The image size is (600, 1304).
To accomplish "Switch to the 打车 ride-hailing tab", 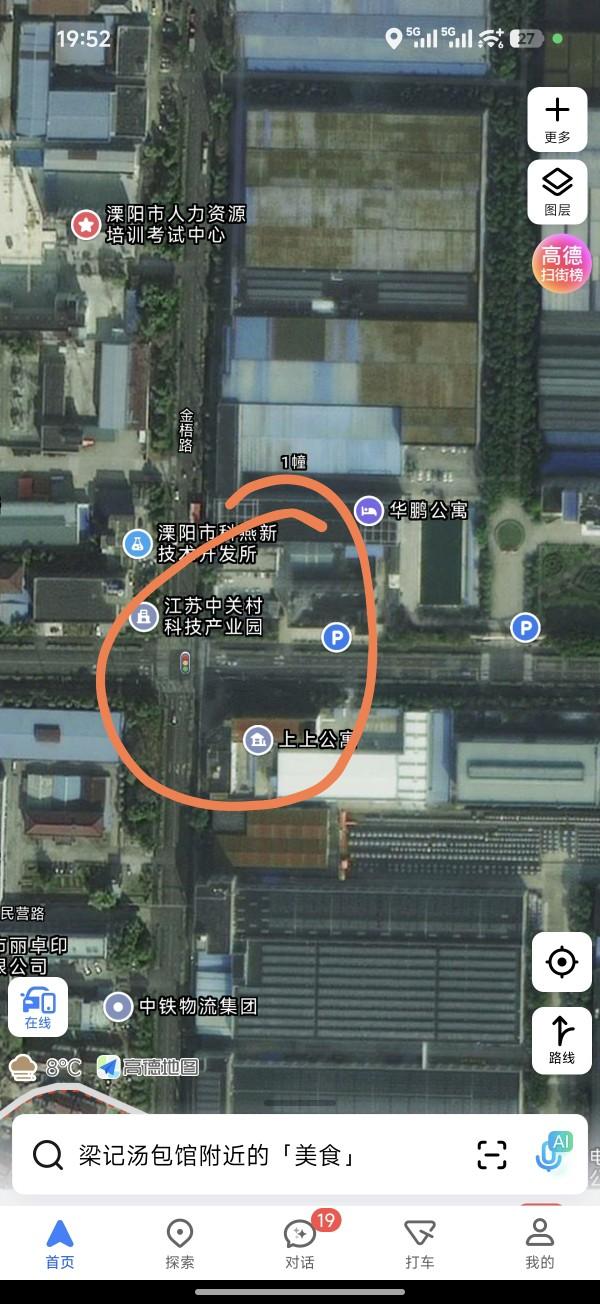I will tap(420, 1243).
